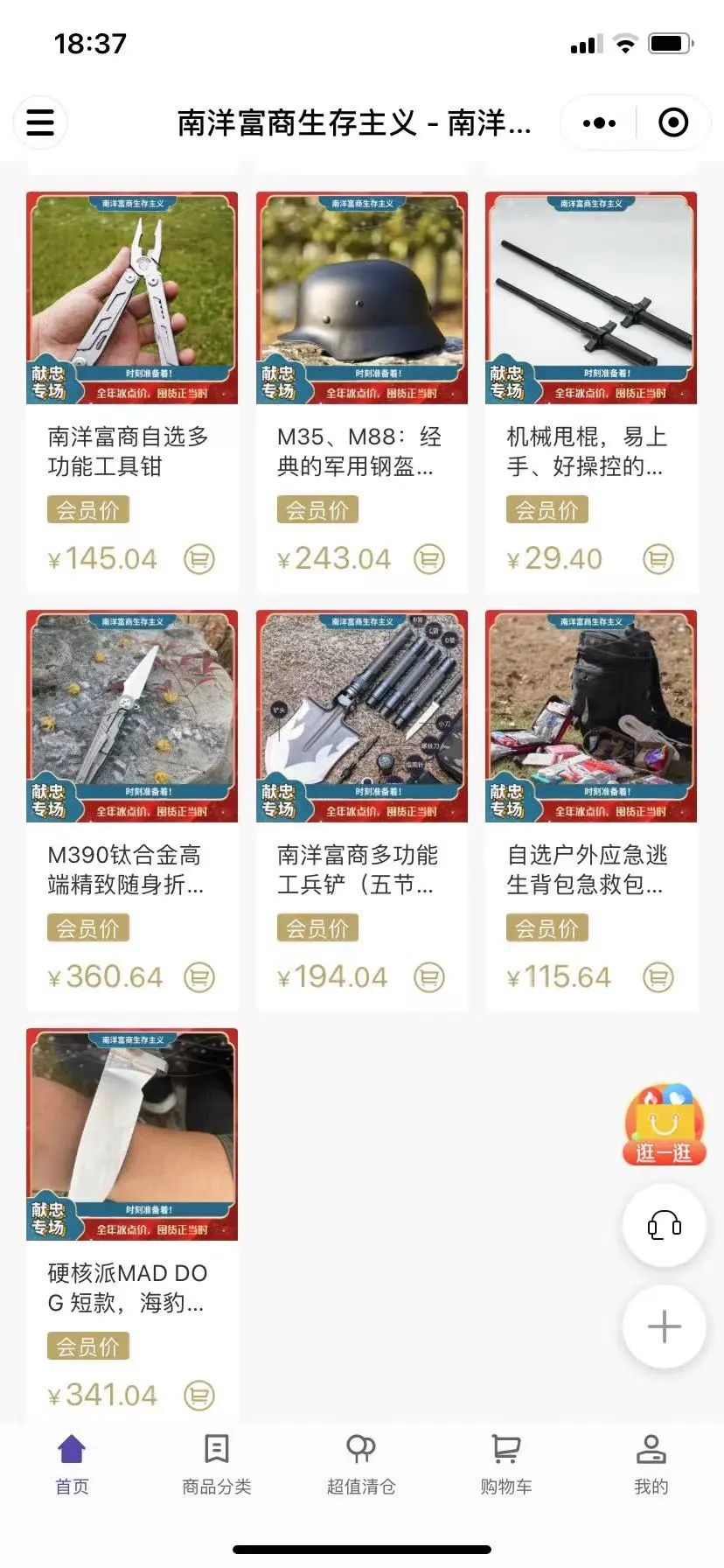Tap the 逛一逛 floating shopping button
The height and width of the screenshot is (1568, 724).
664,1125
